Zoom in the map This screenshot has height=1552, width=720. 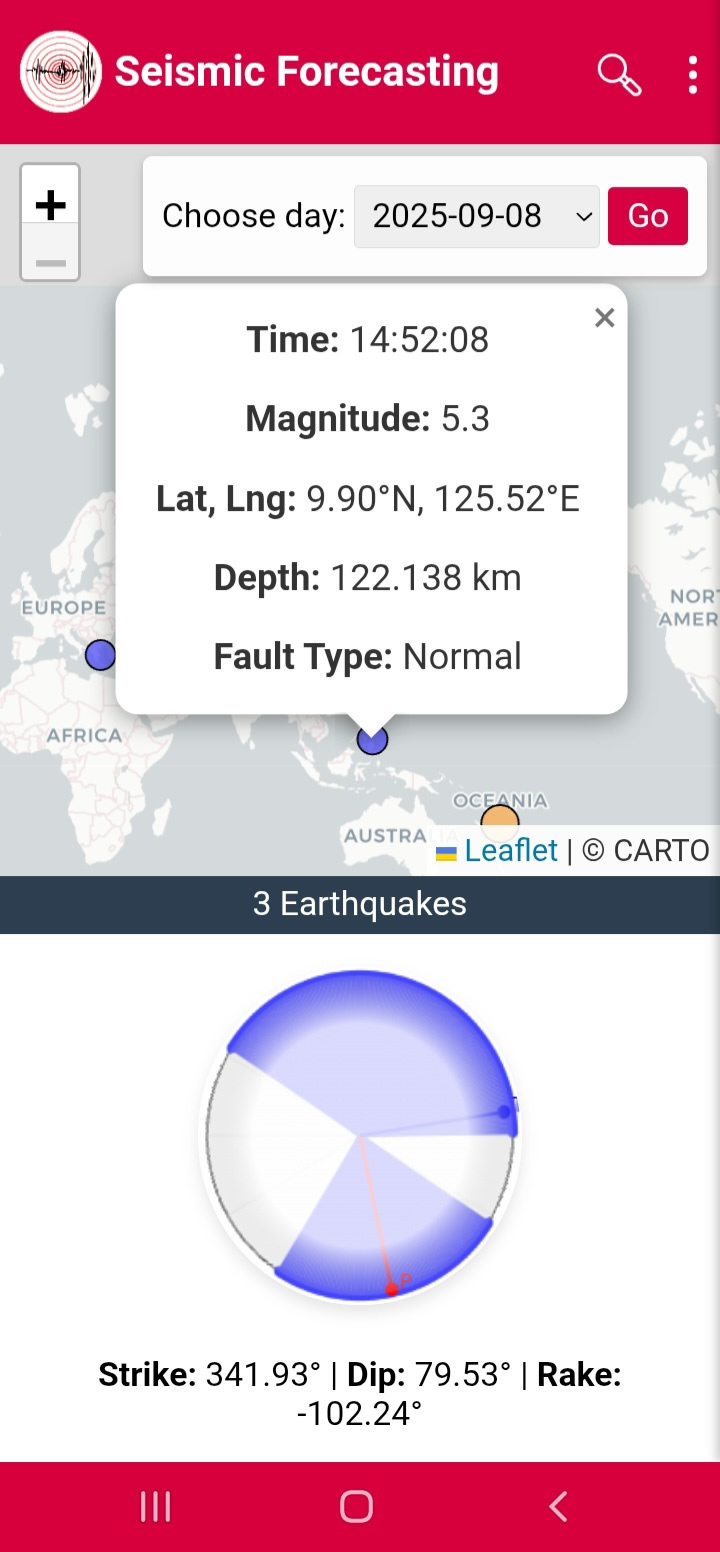click(50, 205)
